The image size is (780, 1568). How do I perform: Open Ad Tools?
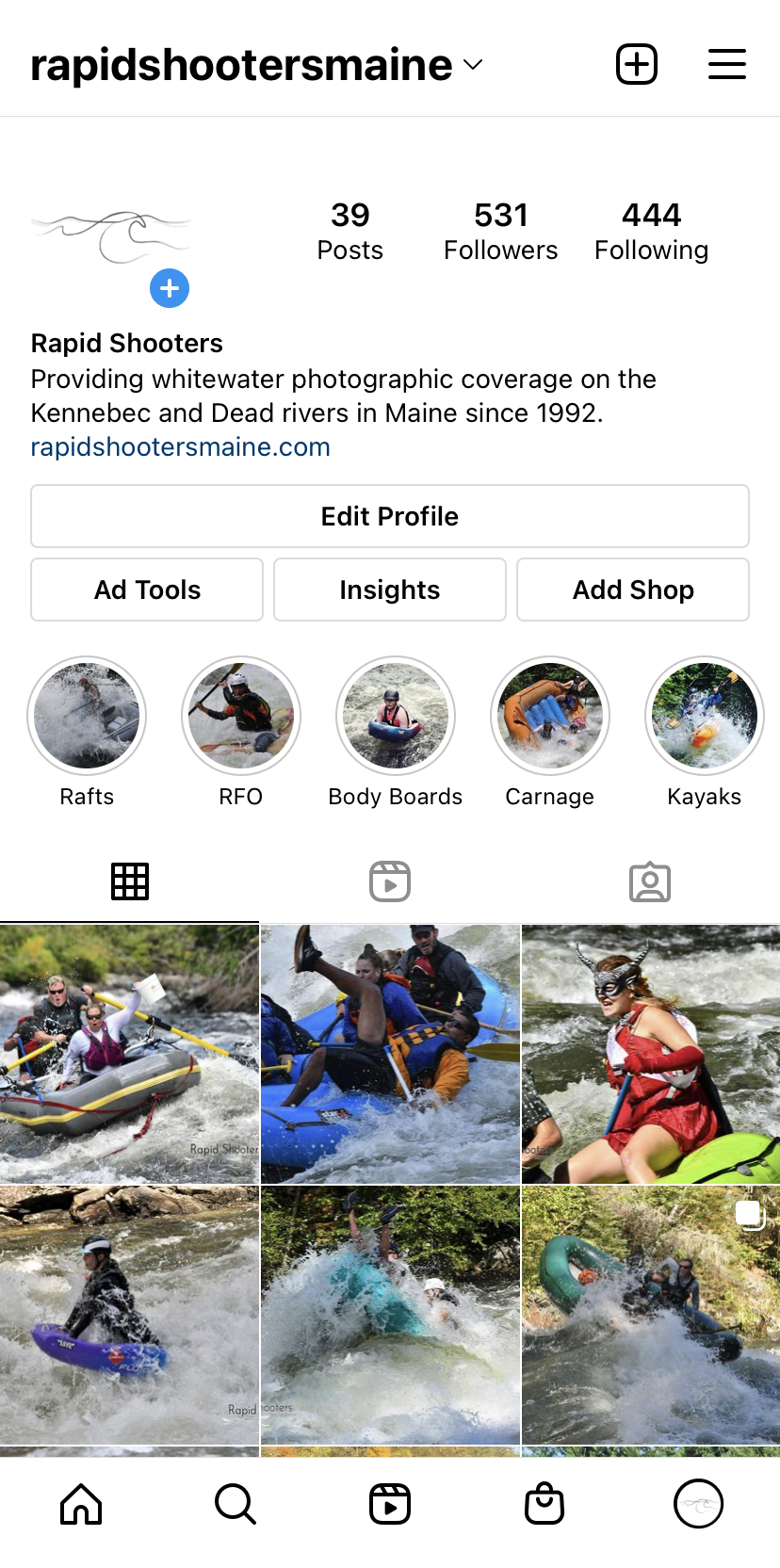[147, 590]
